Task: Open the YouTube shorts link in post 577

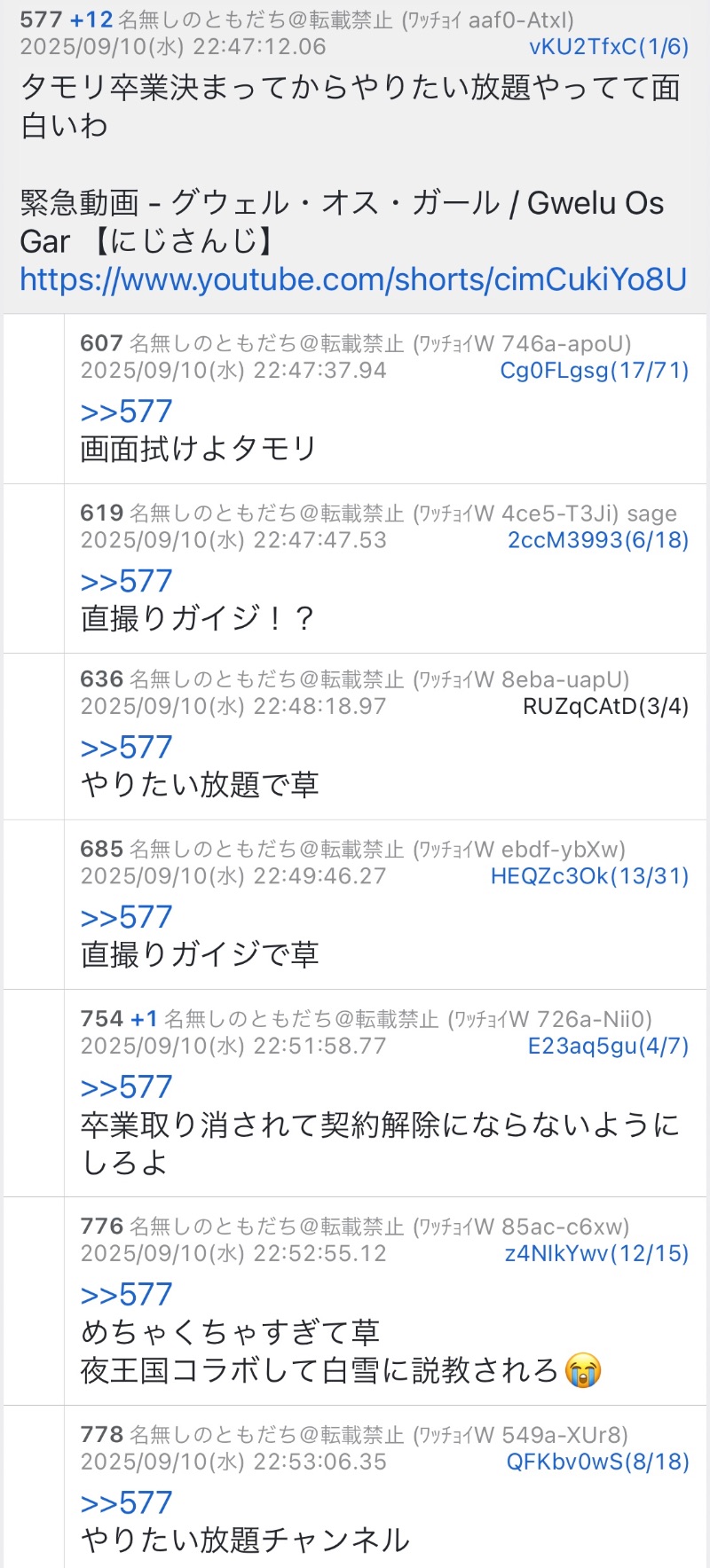Action: (x=353, y=280)
